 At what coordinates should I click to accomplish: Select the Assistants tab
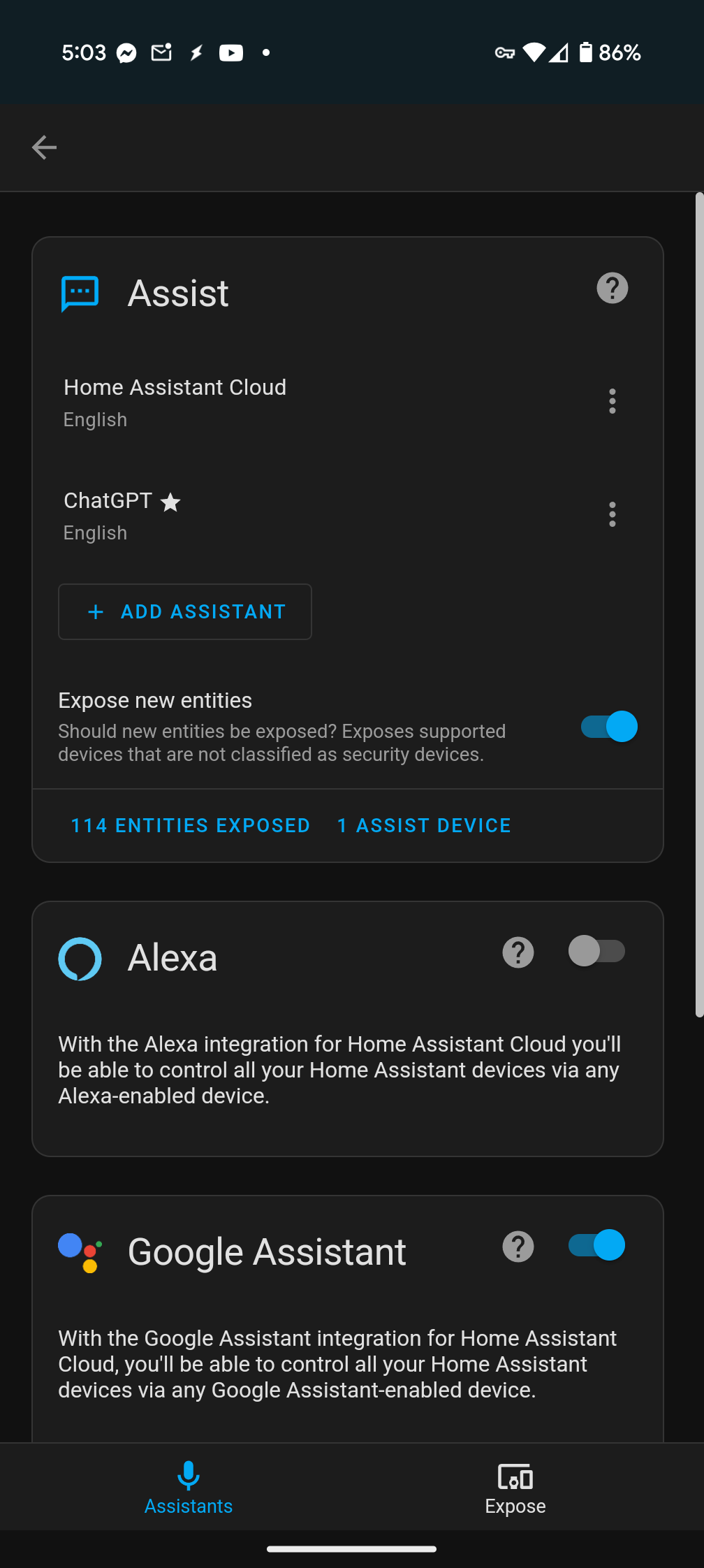(188, 1487)
